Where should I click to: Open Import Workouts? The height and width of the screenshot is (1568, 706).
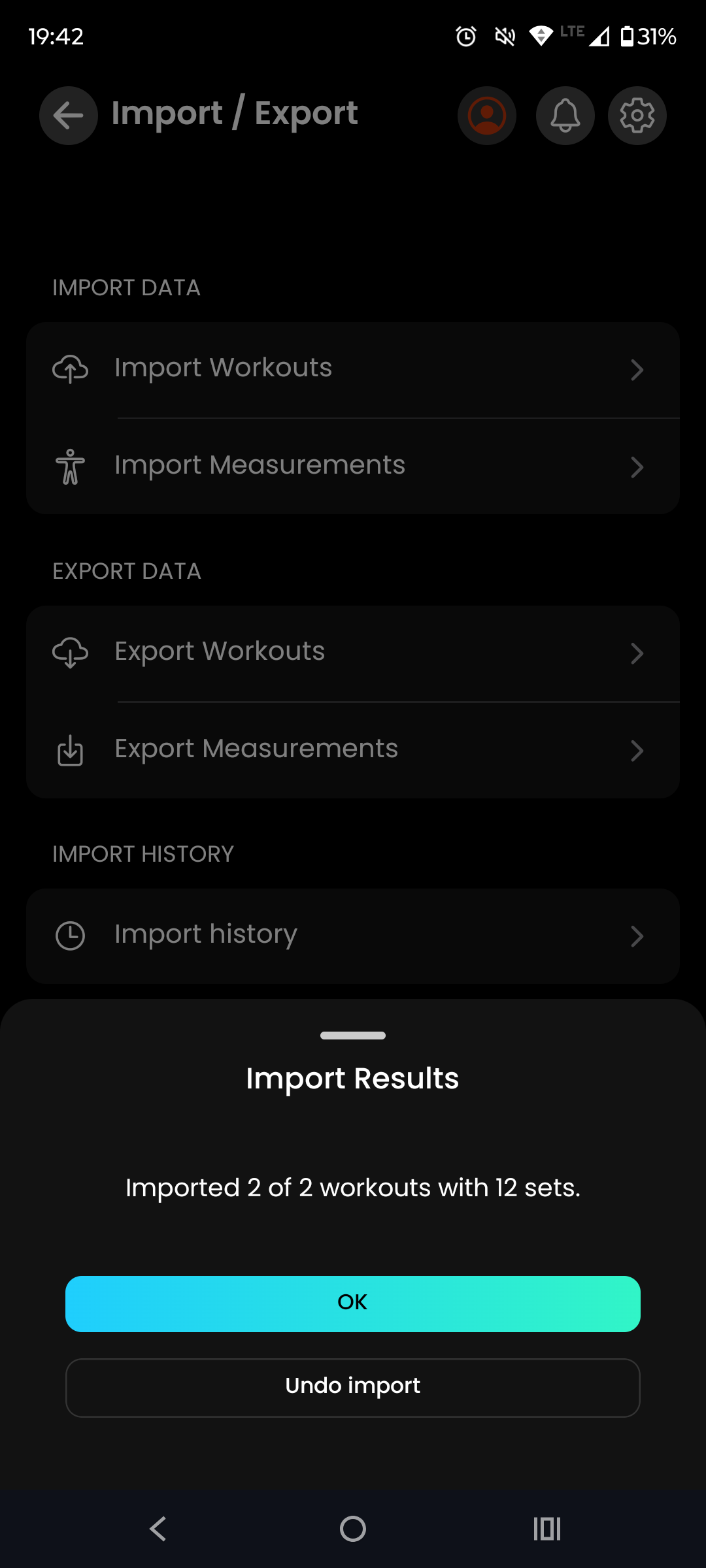point(352,369)
